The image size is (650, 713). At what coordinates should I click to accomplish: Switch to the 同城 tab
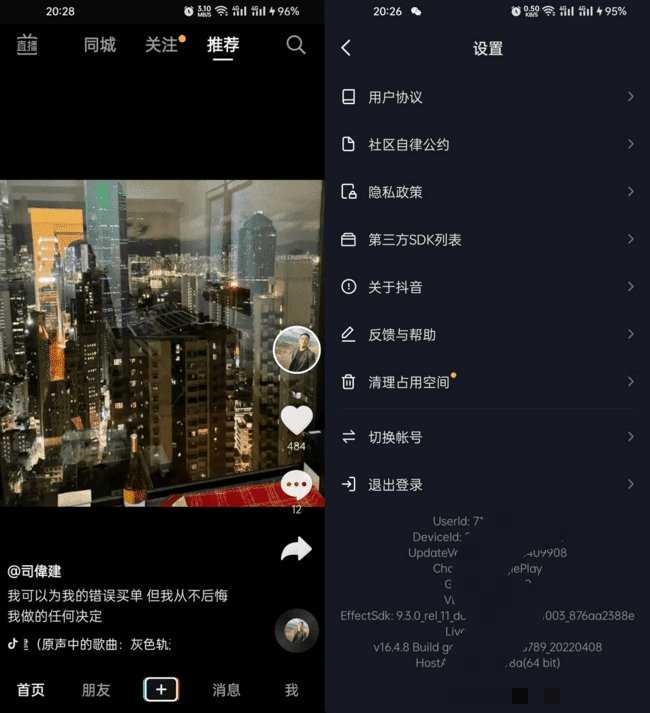[x=100, y=45]
